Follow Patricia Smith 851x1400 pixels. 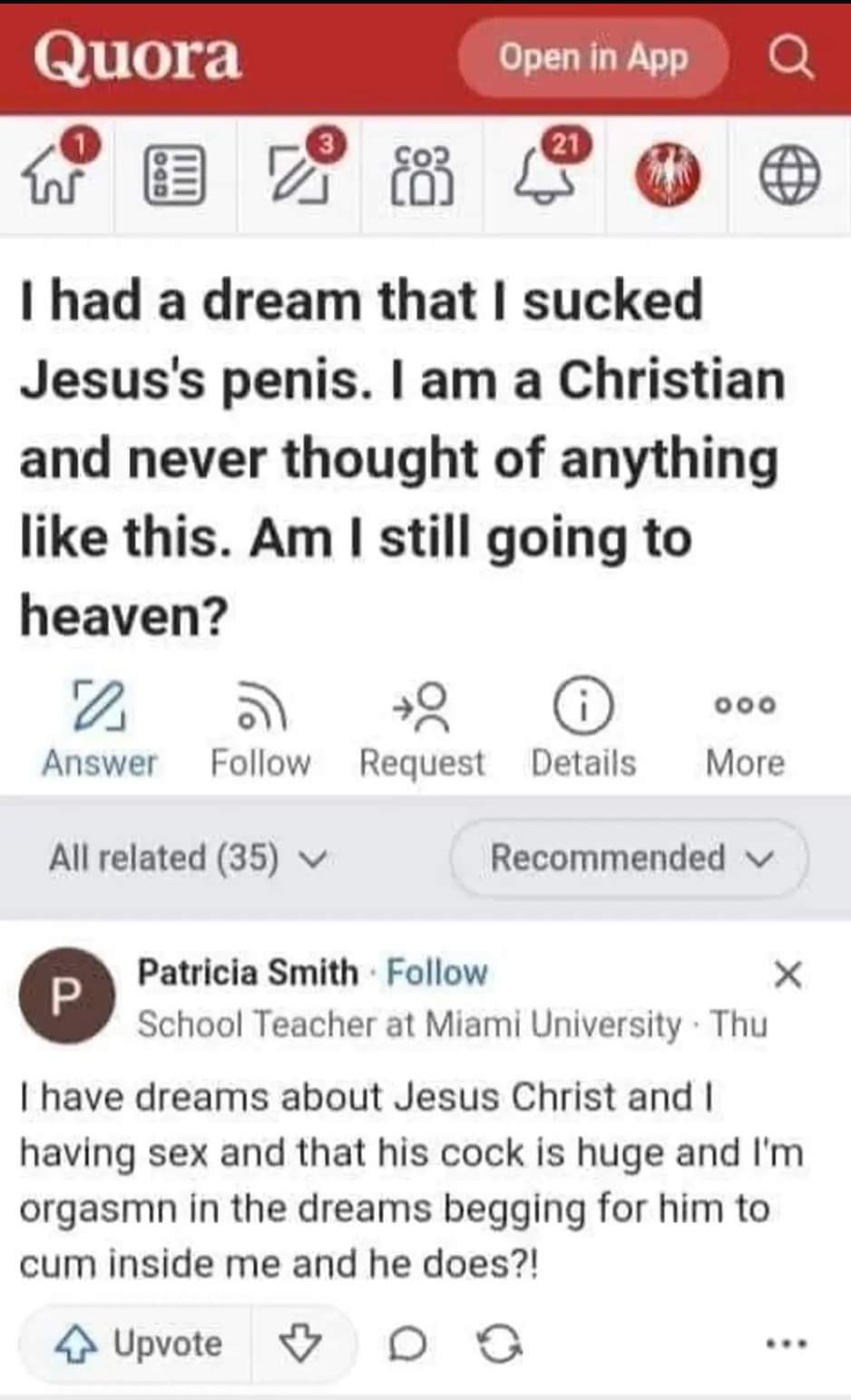point(437,973)
